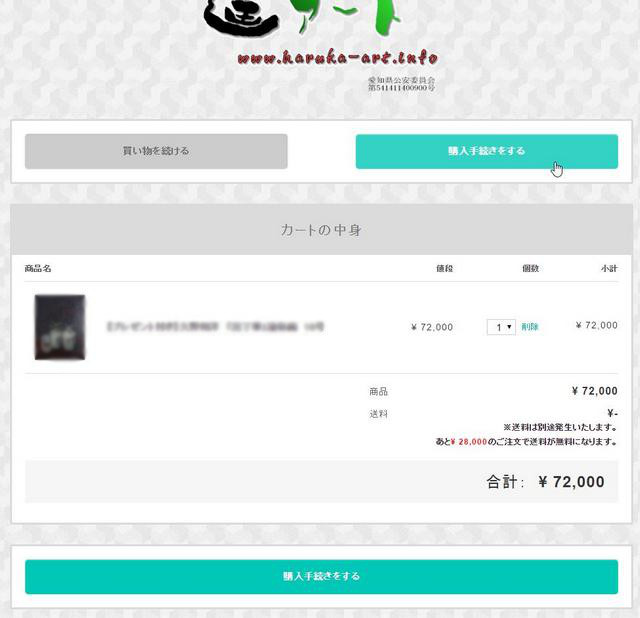Open the quantity dropdown showing 1
Screen dimensions: 640x618
(x=501, y=327)
